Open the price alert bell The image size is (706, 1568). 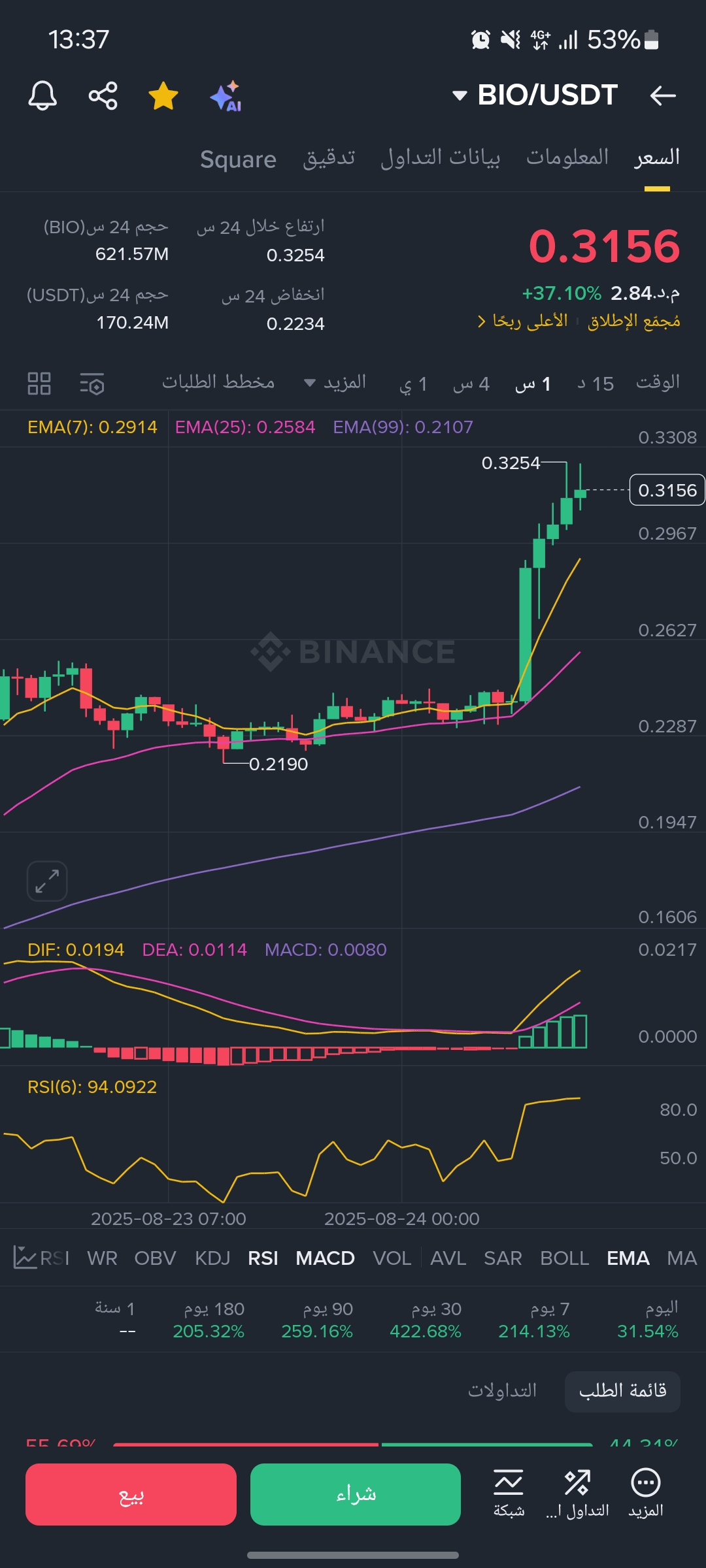[42, 96]
